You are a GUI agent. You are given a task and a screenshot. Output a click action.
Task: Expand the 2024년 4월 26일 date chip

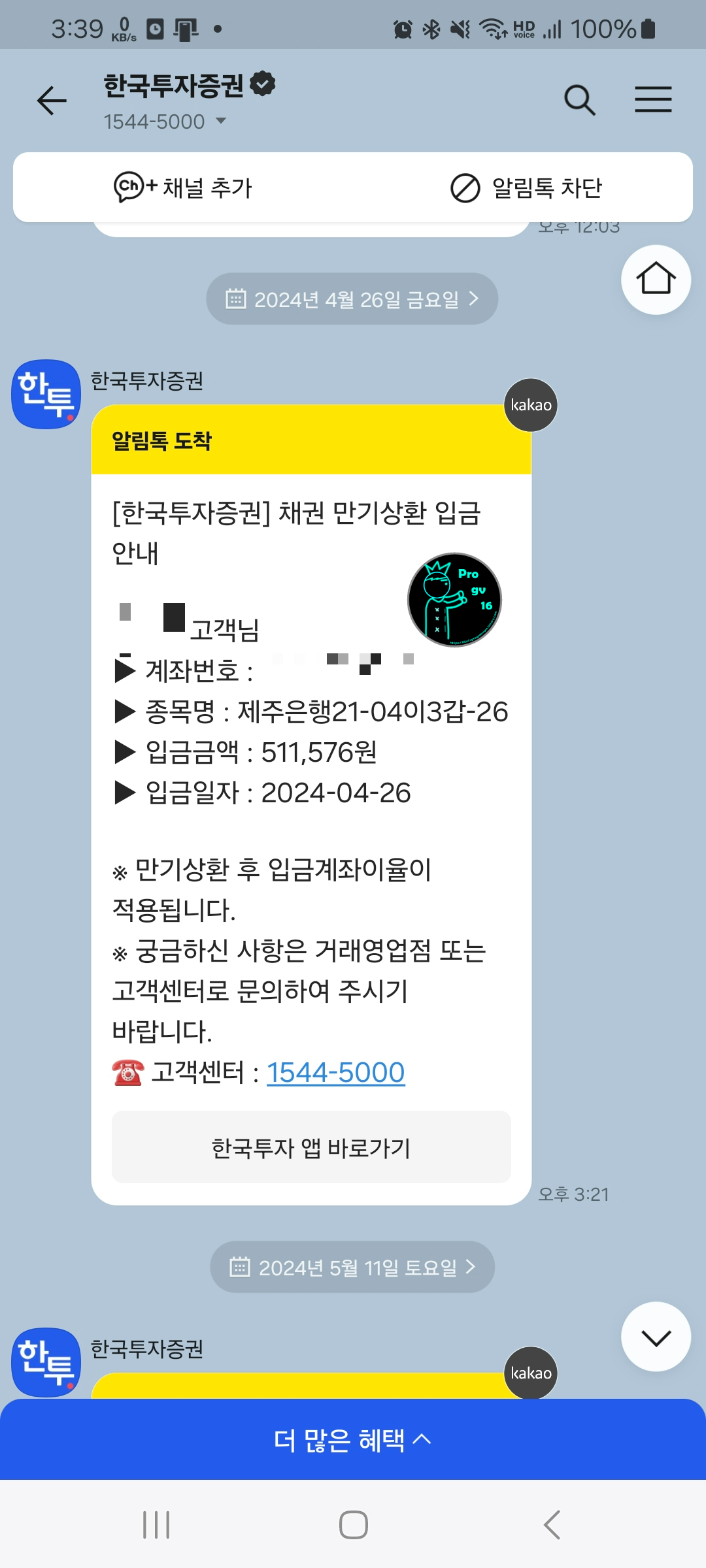[352, 298]
